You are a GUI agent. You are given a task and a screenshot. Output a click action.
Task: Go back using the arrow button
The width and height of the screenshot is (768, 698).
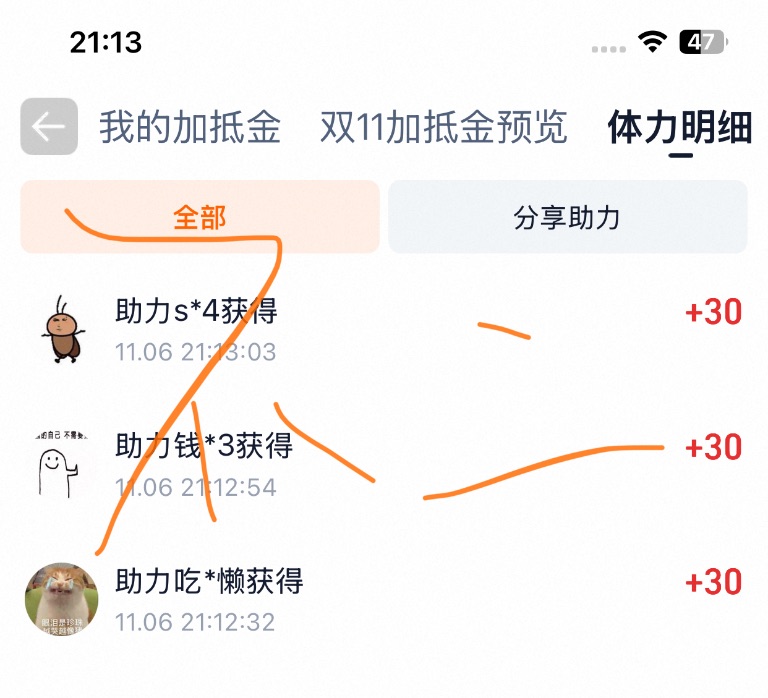pos(49,127)
